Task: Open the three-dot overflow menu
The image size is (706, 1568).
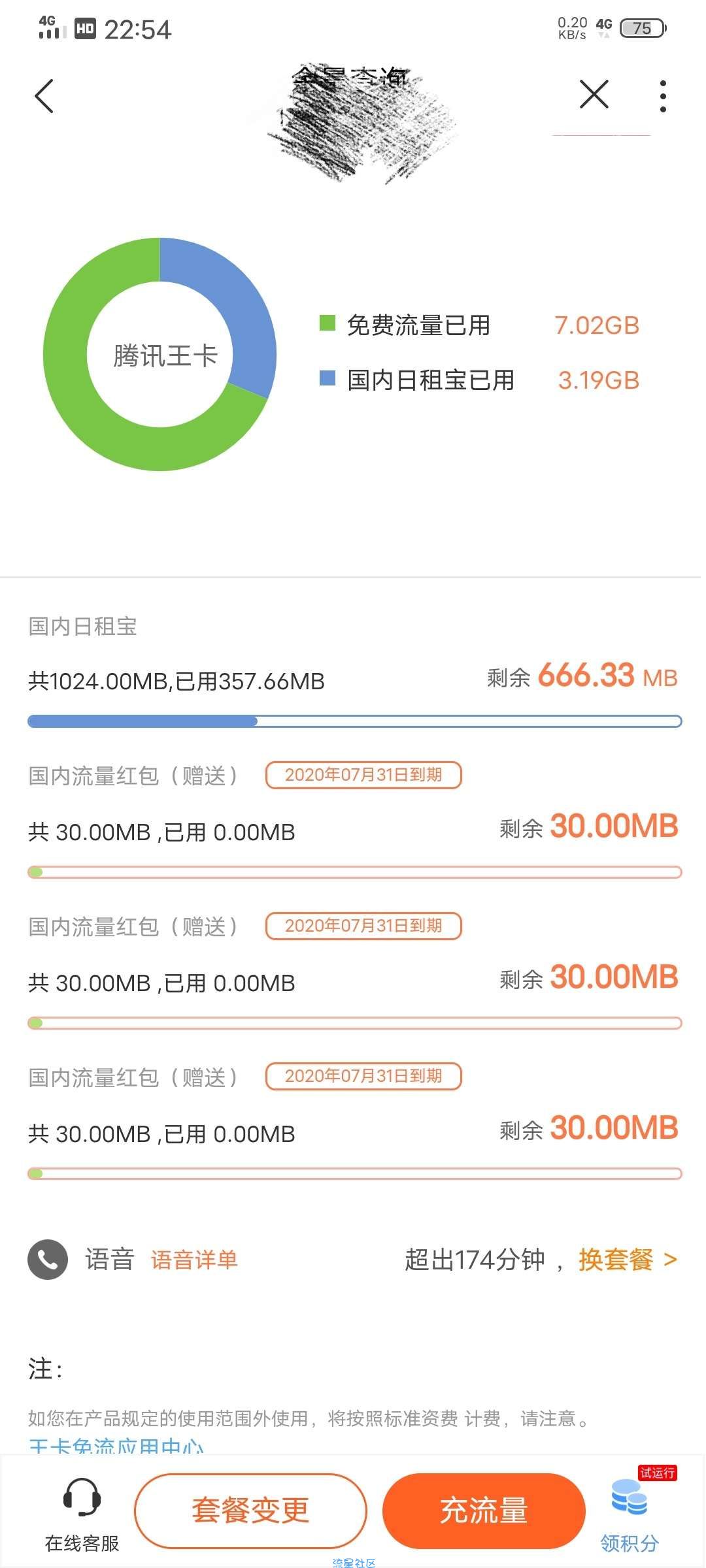Action: (663, 97)
